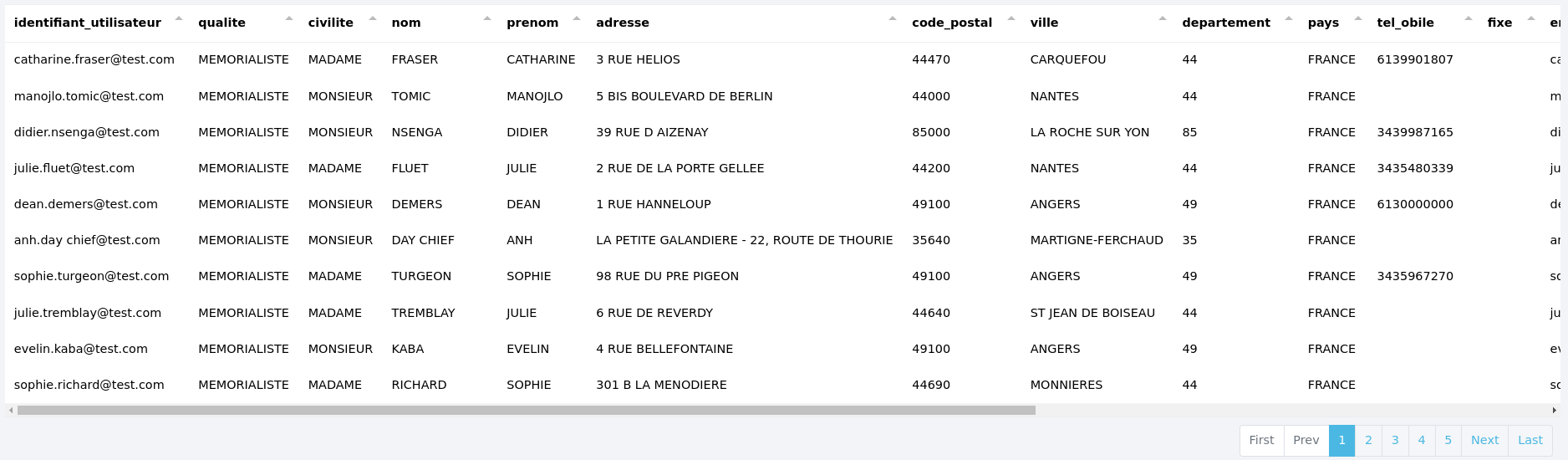Sort by the fixe column header

[x=1499, y=23]
